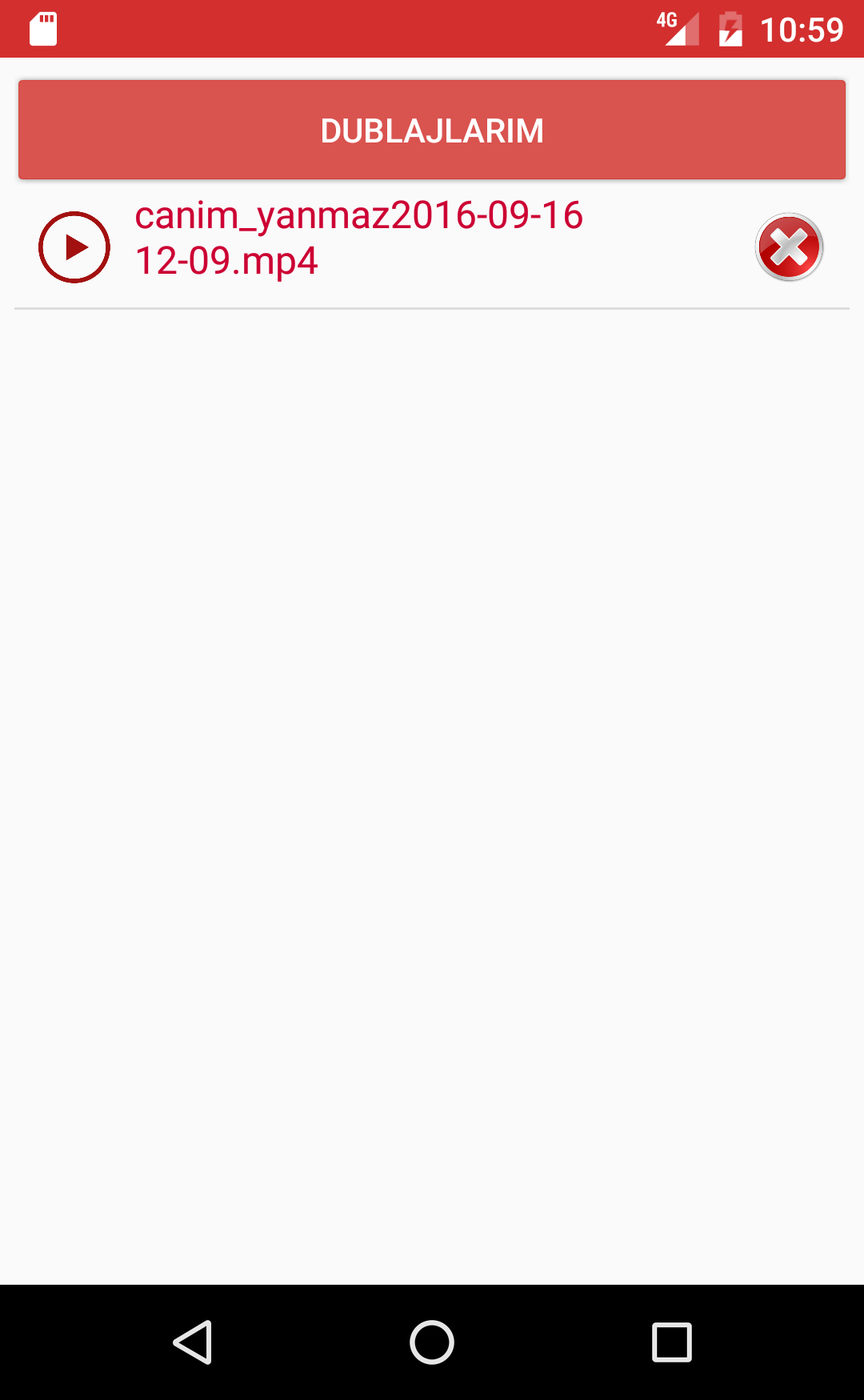Delete the canim_yanmaz recording
The height and width of the screenshot is (1400, 864).
789,247
